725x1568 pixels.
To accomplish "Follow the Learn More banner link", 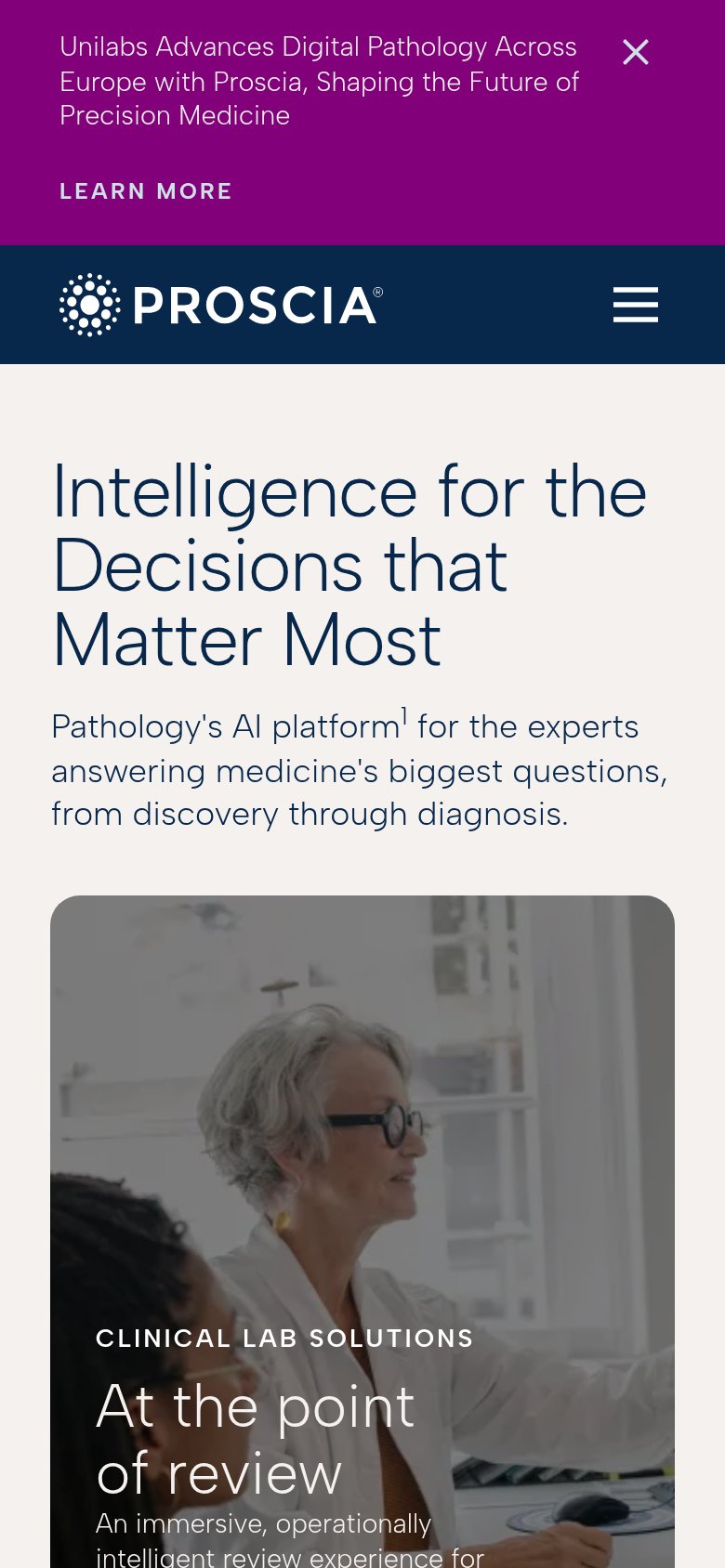I will (x=146, y=191).
